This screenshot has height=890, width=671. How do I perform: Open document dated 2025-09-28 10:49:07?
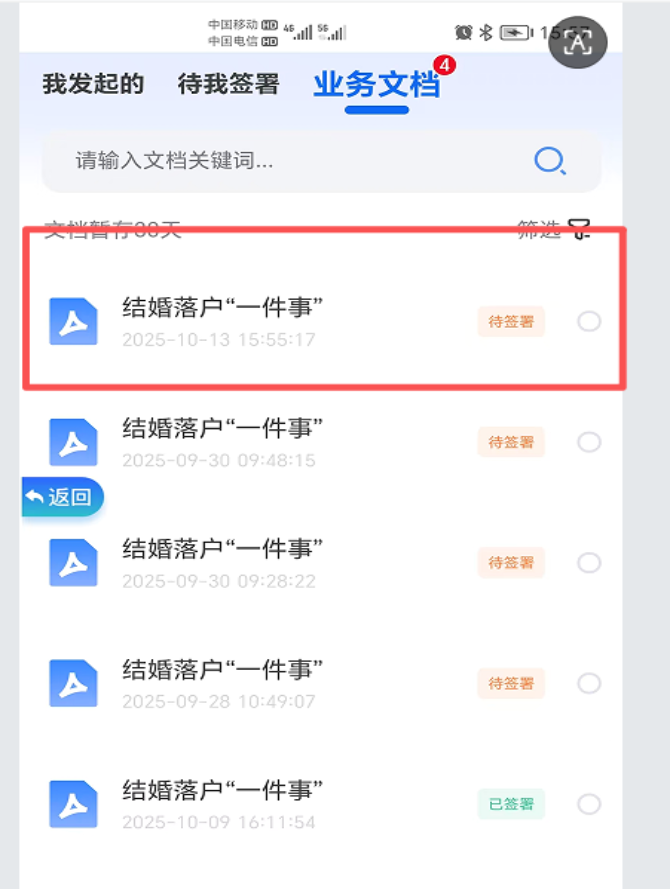point(222,683)
